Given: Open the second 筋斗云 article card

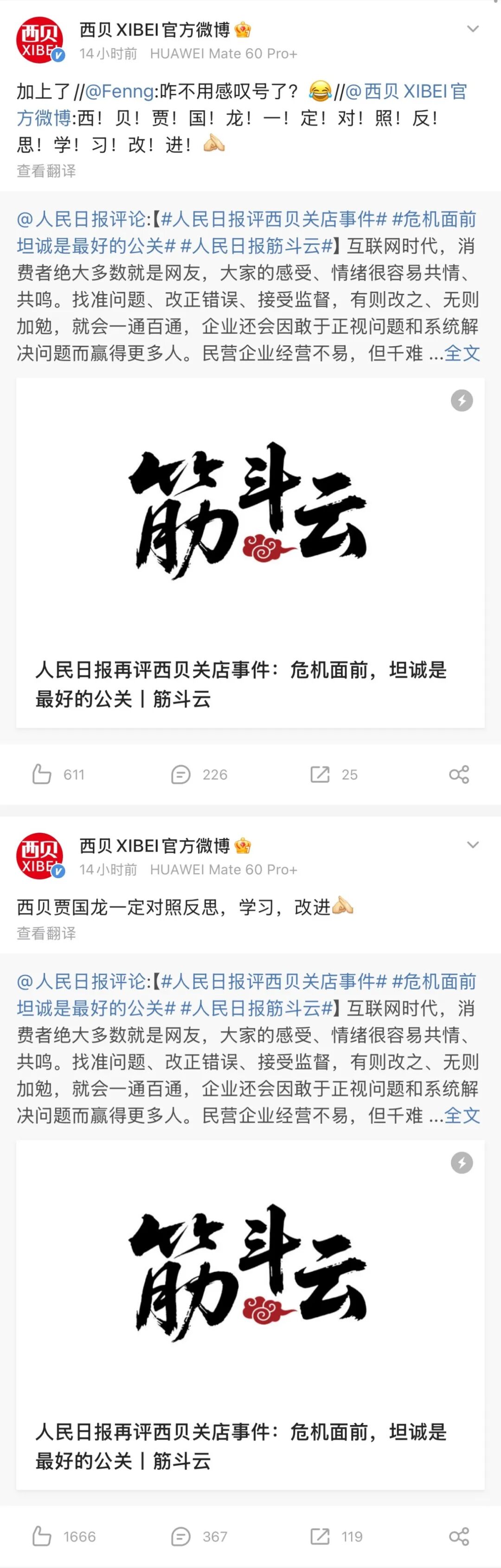Looking at the screenshot, I should pos(250,1314).
